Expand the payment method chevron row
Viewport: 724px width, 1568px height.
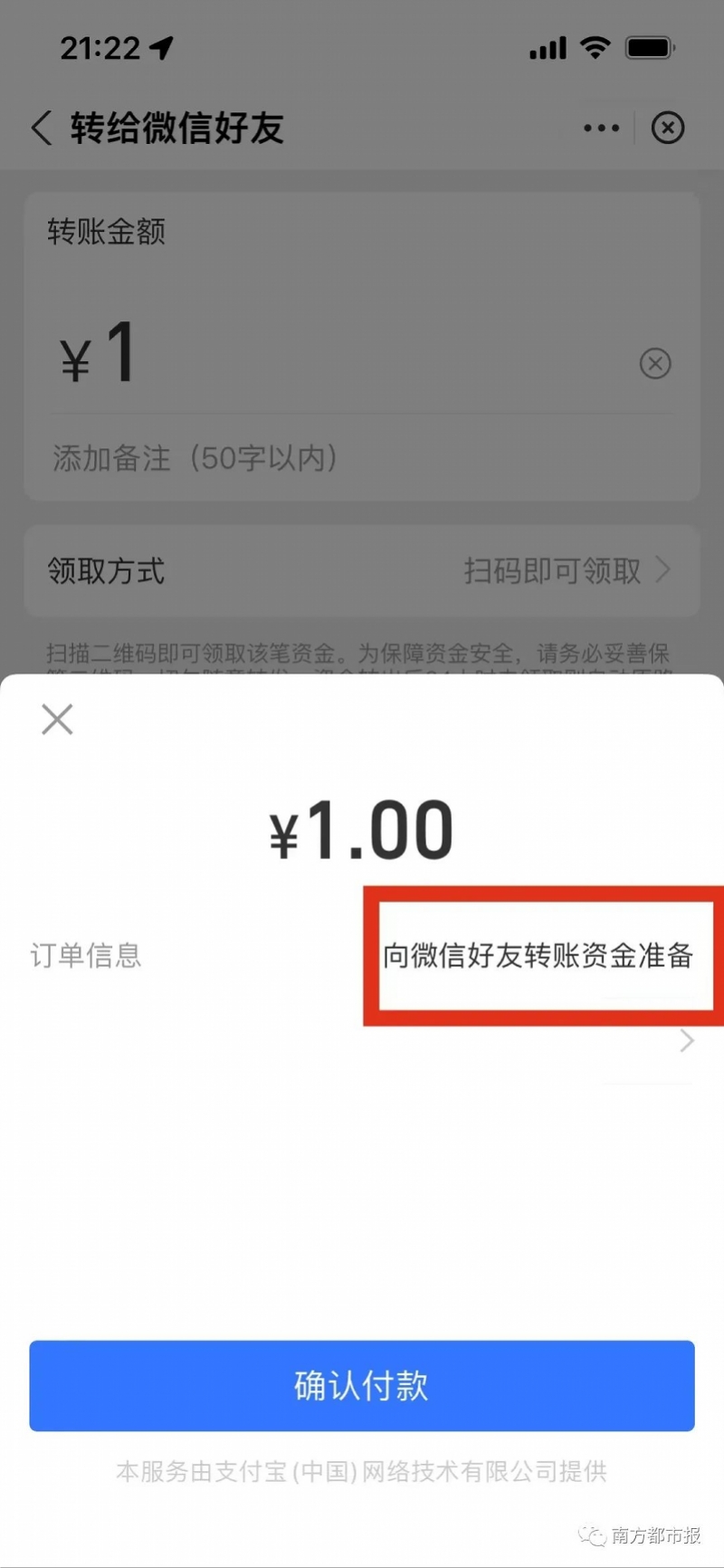(x=686, y=1041)
